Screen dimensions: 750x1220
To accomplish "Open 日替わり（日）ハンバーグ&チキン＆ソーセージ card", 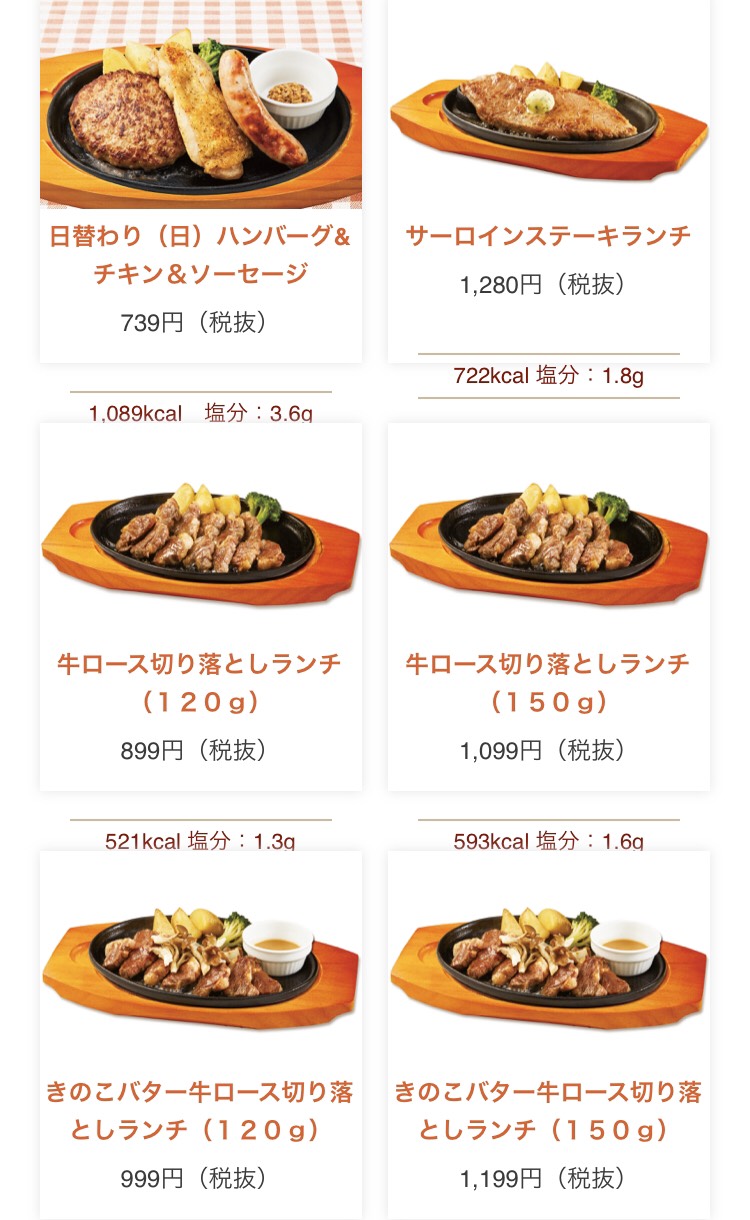I will point(200,255).
